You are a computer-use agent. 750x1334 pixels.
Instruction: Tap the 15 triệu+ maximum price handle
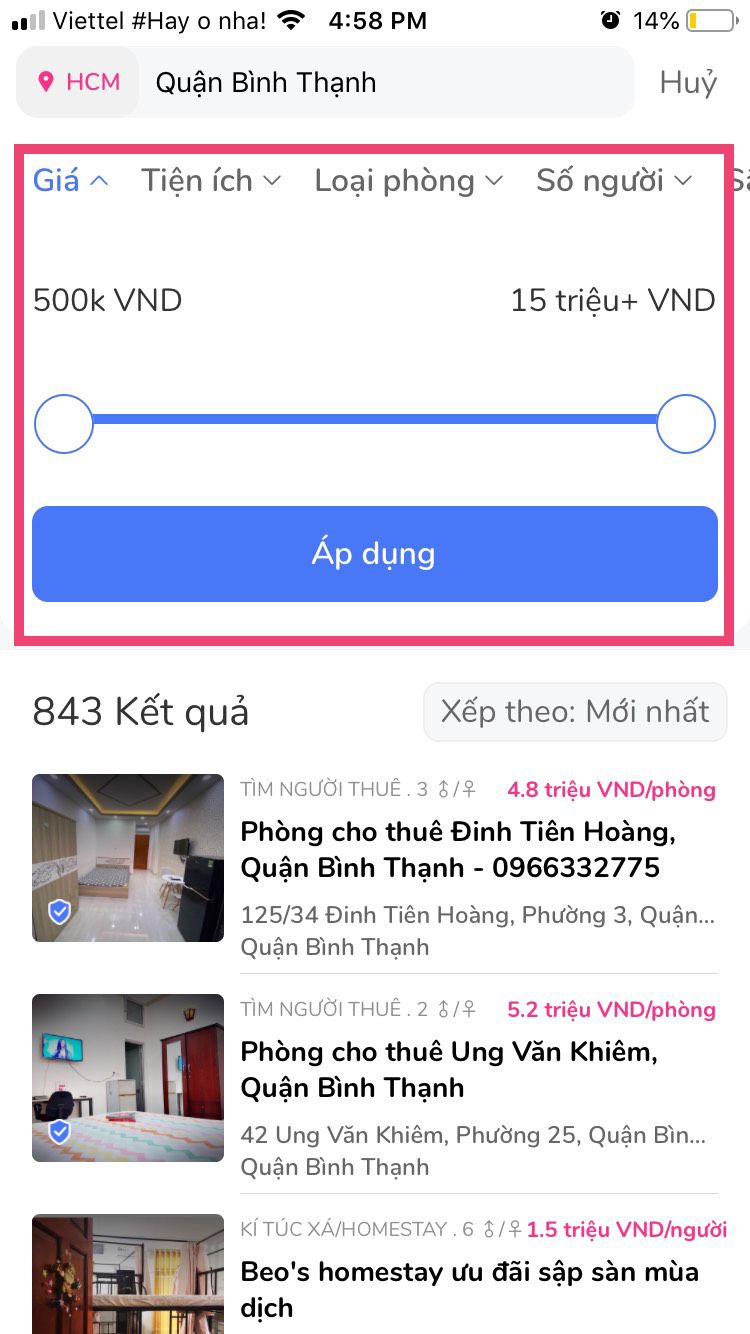(686, 424)
